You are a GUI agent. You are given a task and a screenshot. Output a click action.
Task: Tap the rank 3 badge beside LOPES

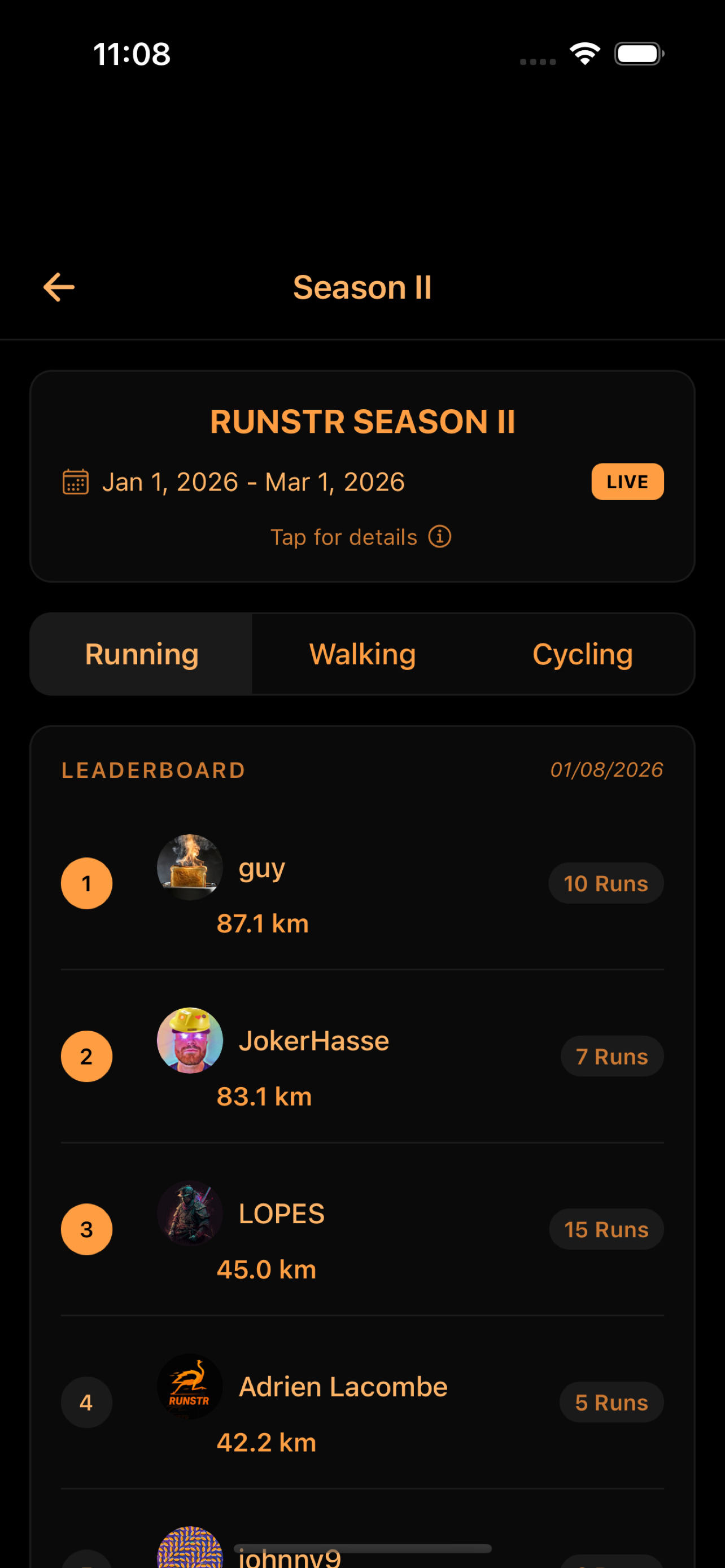click(86, 1229)
